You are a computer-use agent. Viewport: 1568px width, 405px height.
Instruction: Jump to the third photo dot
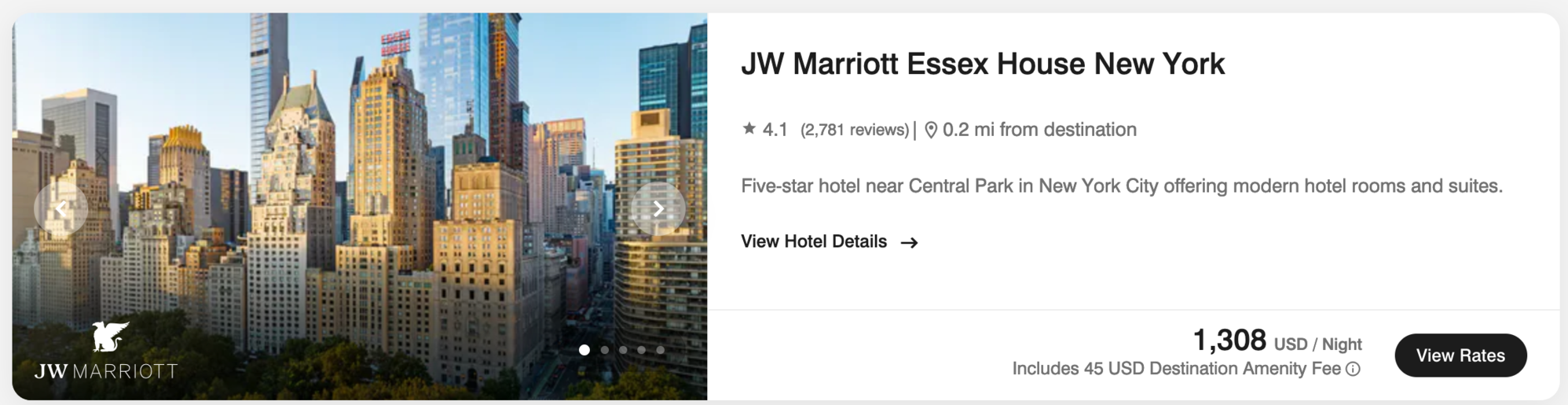point(623,350)
